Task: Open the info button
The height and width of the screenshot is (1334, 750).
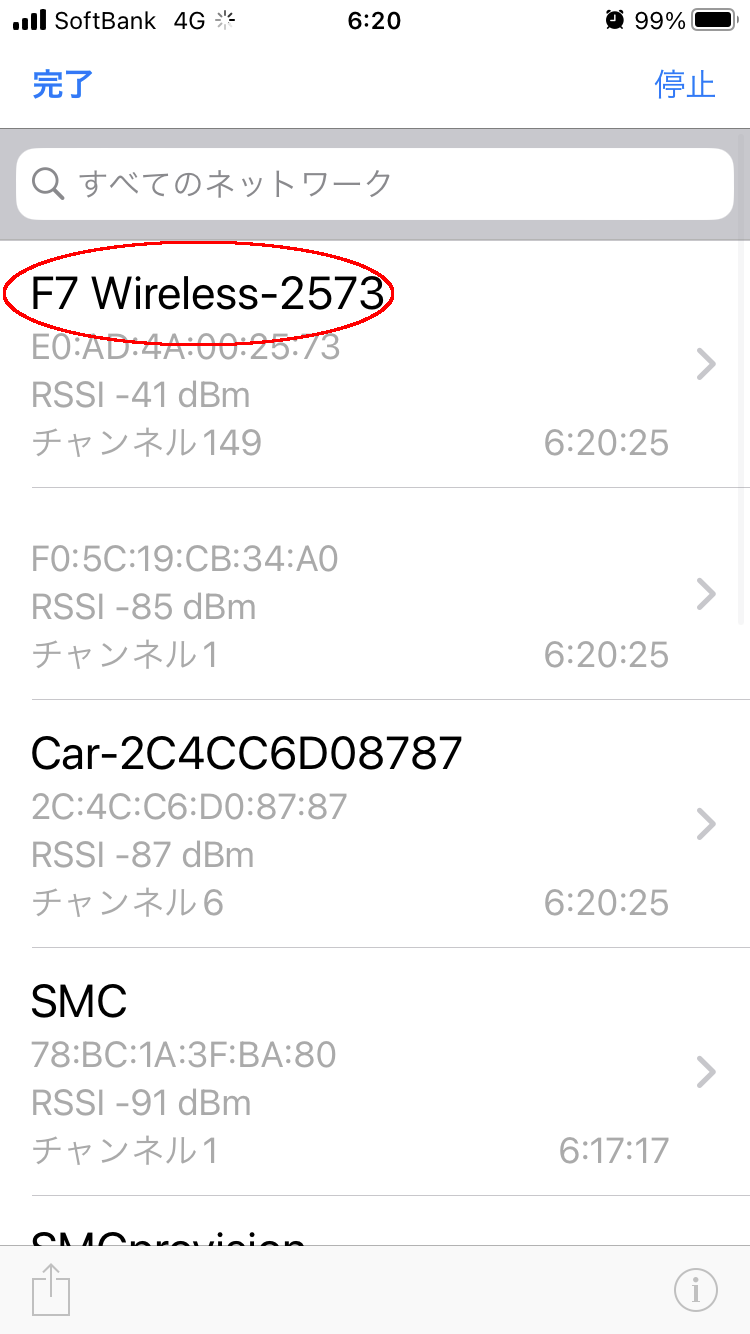Action: click(695, 1290)
